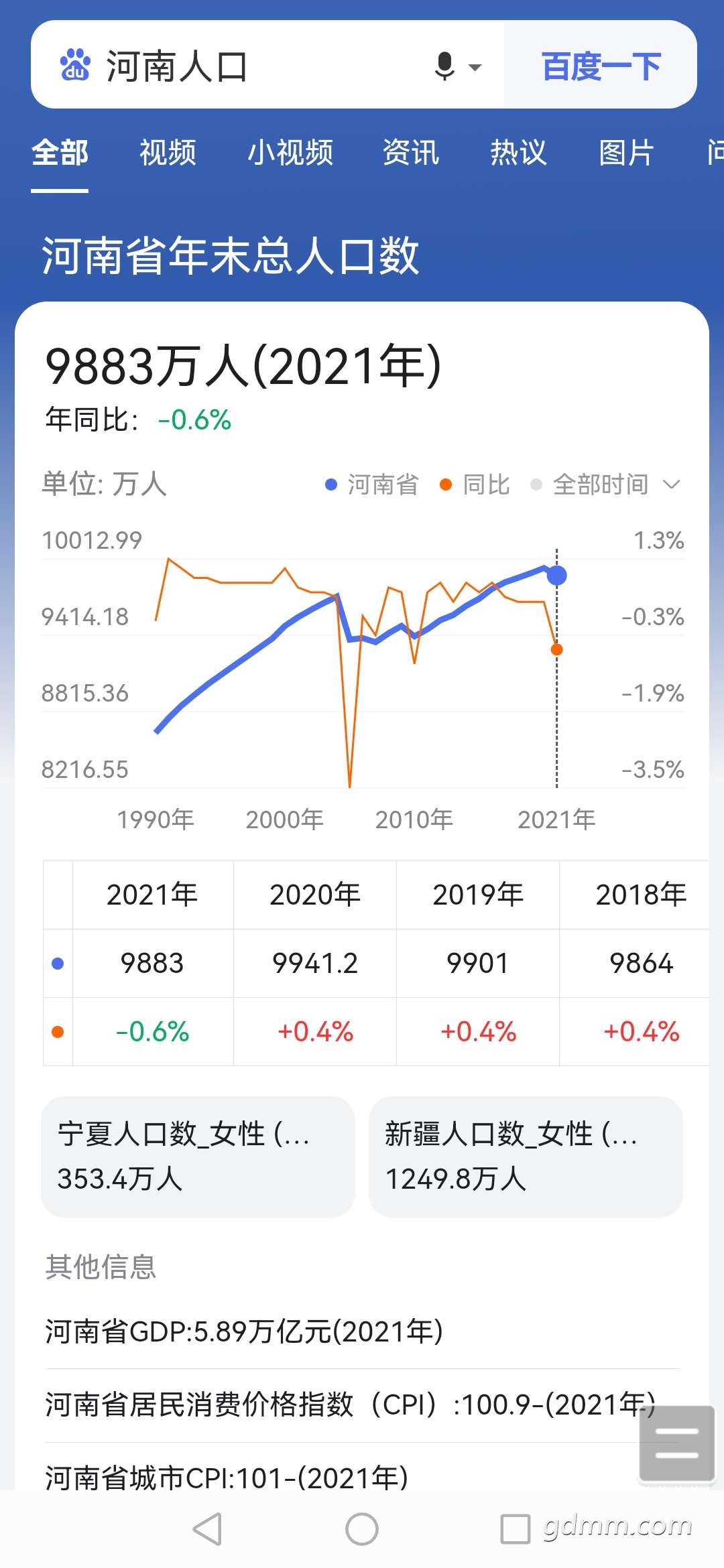
Task: Switch to the 热议 tab
Action: pyautogui.click(x=518, y=153)
